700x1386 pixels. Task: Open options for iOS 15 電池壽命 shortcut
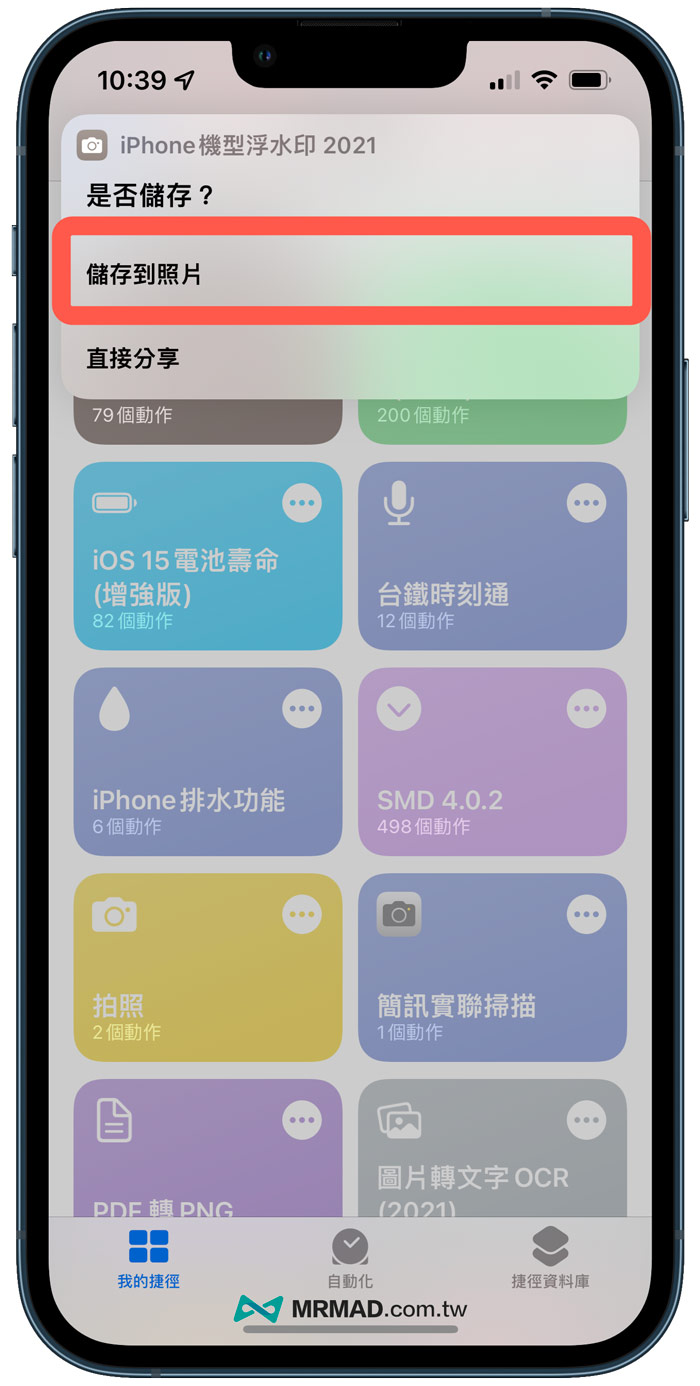click(302, 503)
